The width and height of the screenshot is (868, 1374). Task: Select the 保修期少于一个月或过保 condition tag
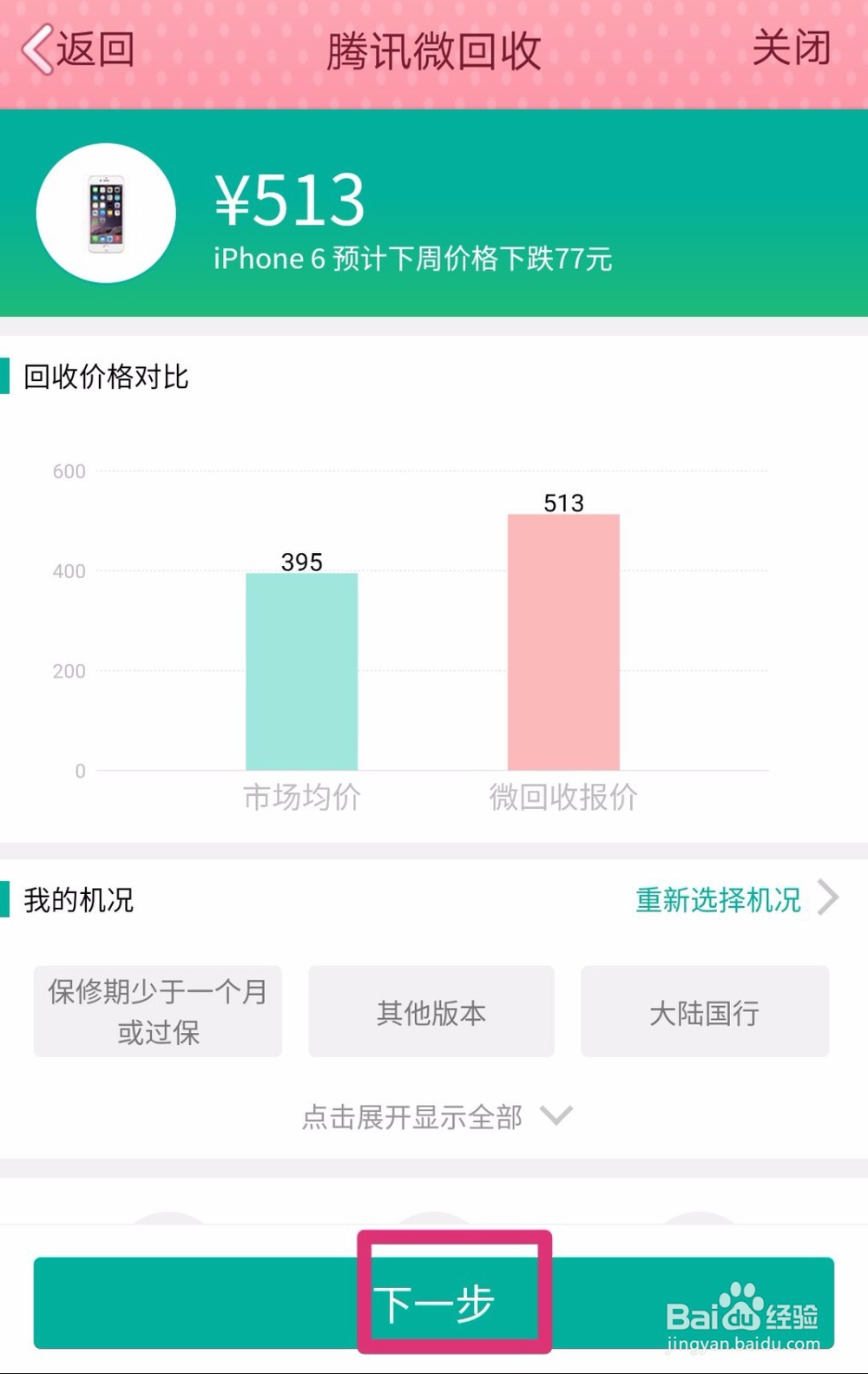tap(156, 1010)
